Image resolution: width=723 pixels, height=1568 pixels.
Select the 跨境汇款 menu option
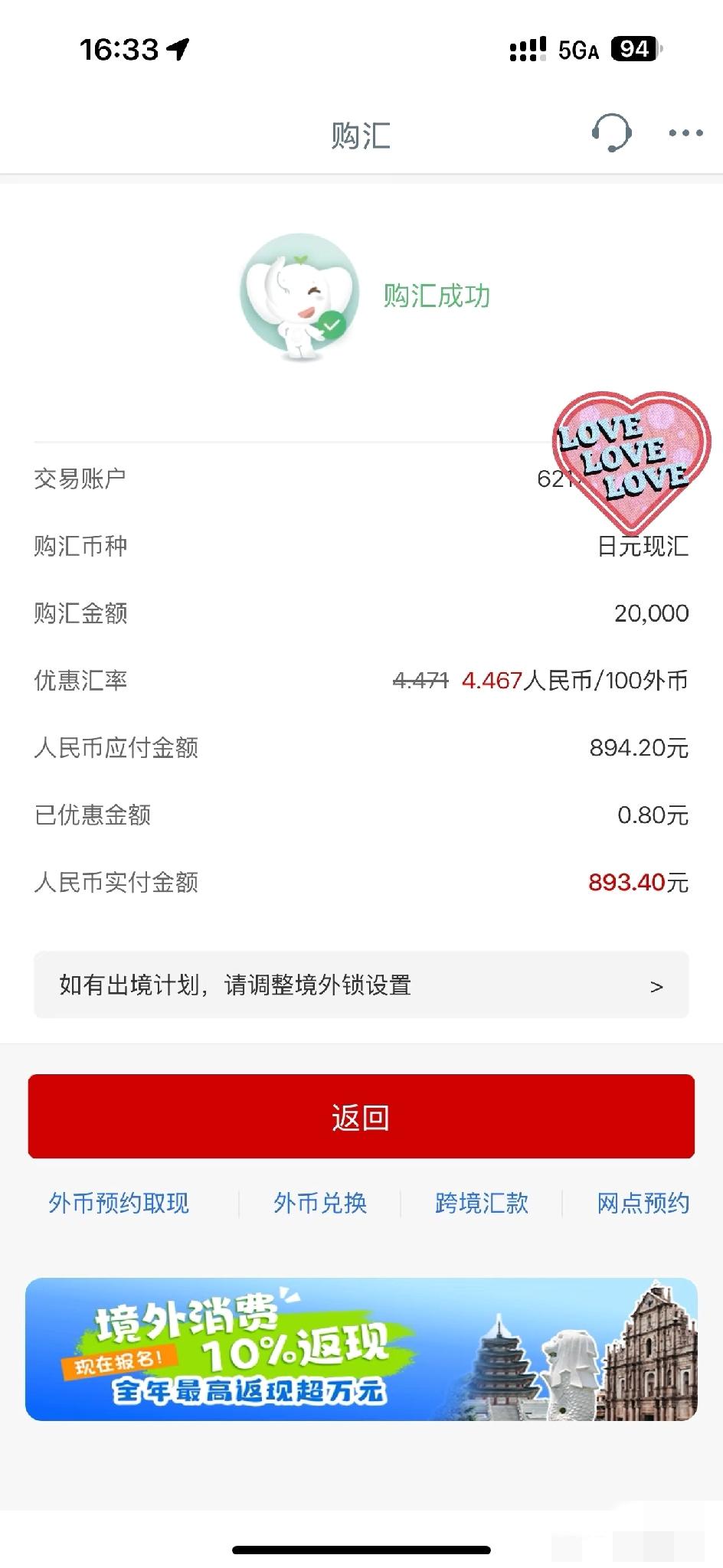(x=480, y=1204)
